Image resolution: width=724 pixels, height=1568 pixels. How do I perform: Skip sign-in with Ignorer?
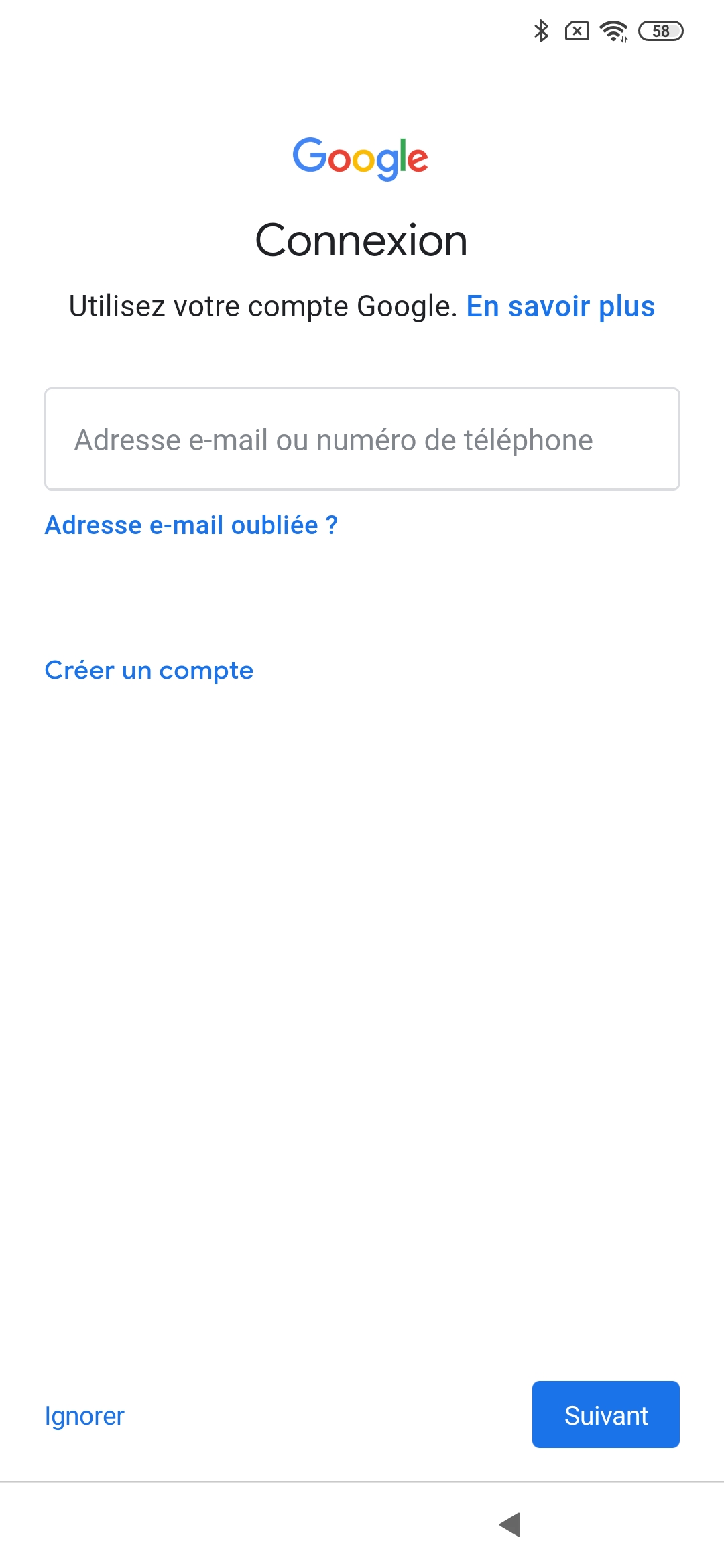point(84,1416)
